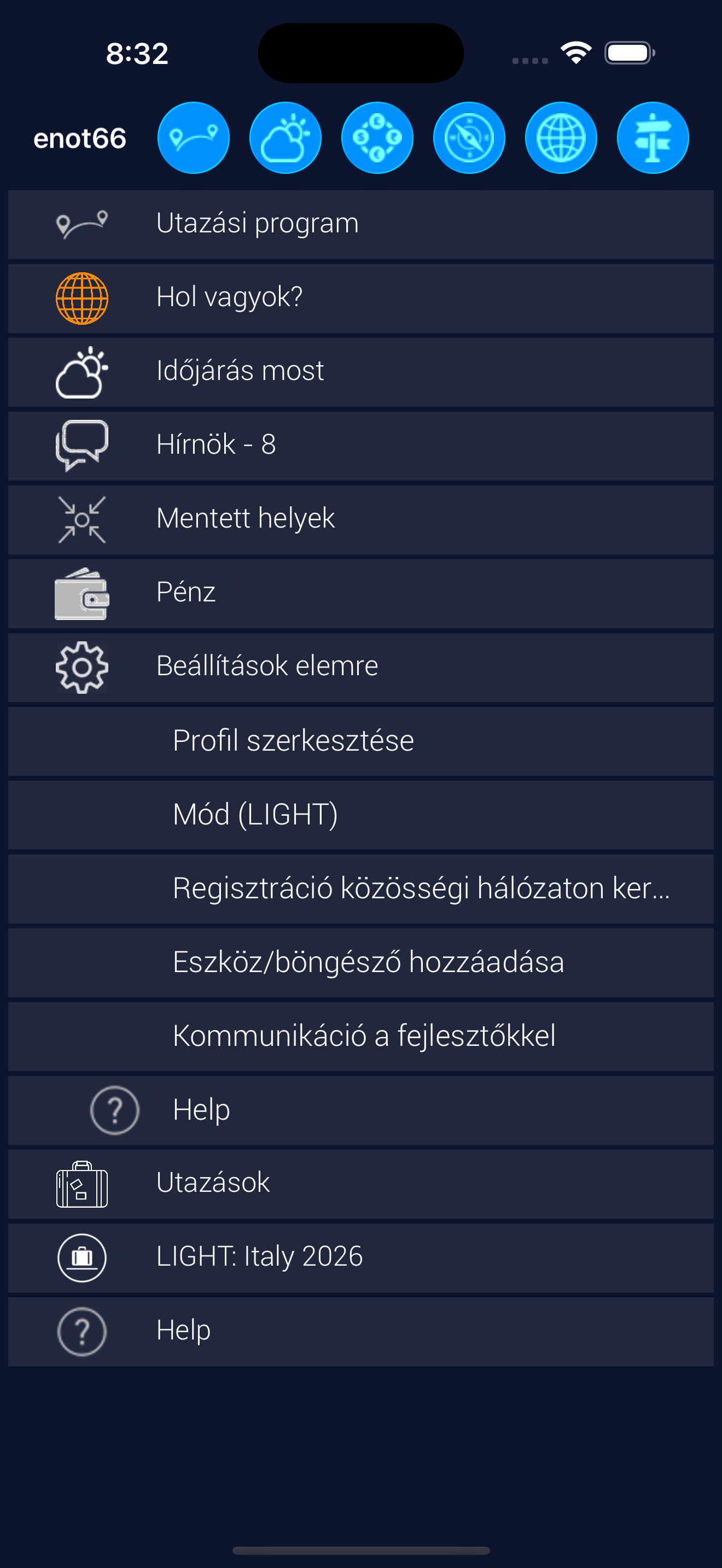Open Hírnök - 8 messages

(x=360, y=445)
